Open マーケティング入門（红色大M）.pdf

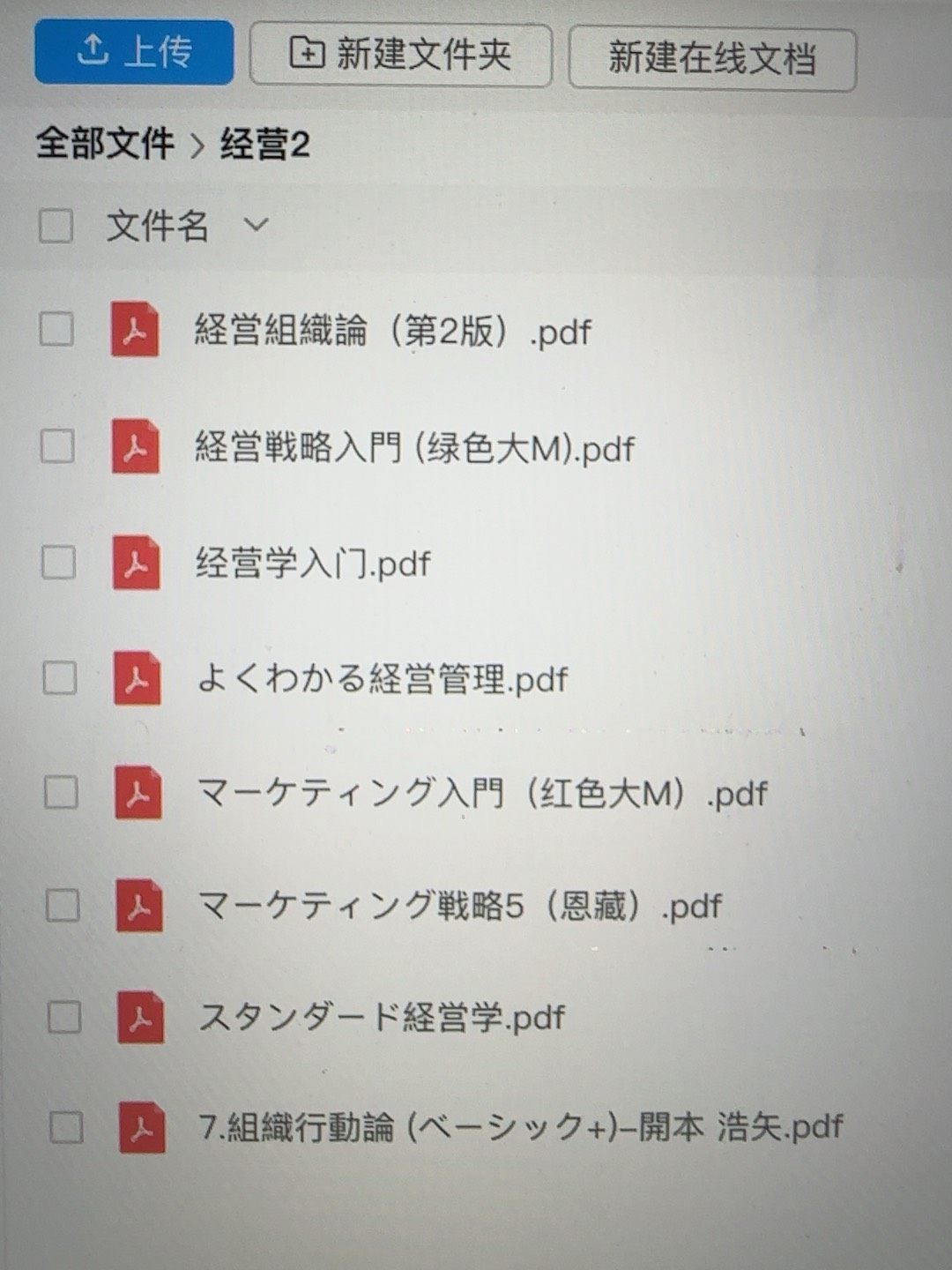[481, 794]
